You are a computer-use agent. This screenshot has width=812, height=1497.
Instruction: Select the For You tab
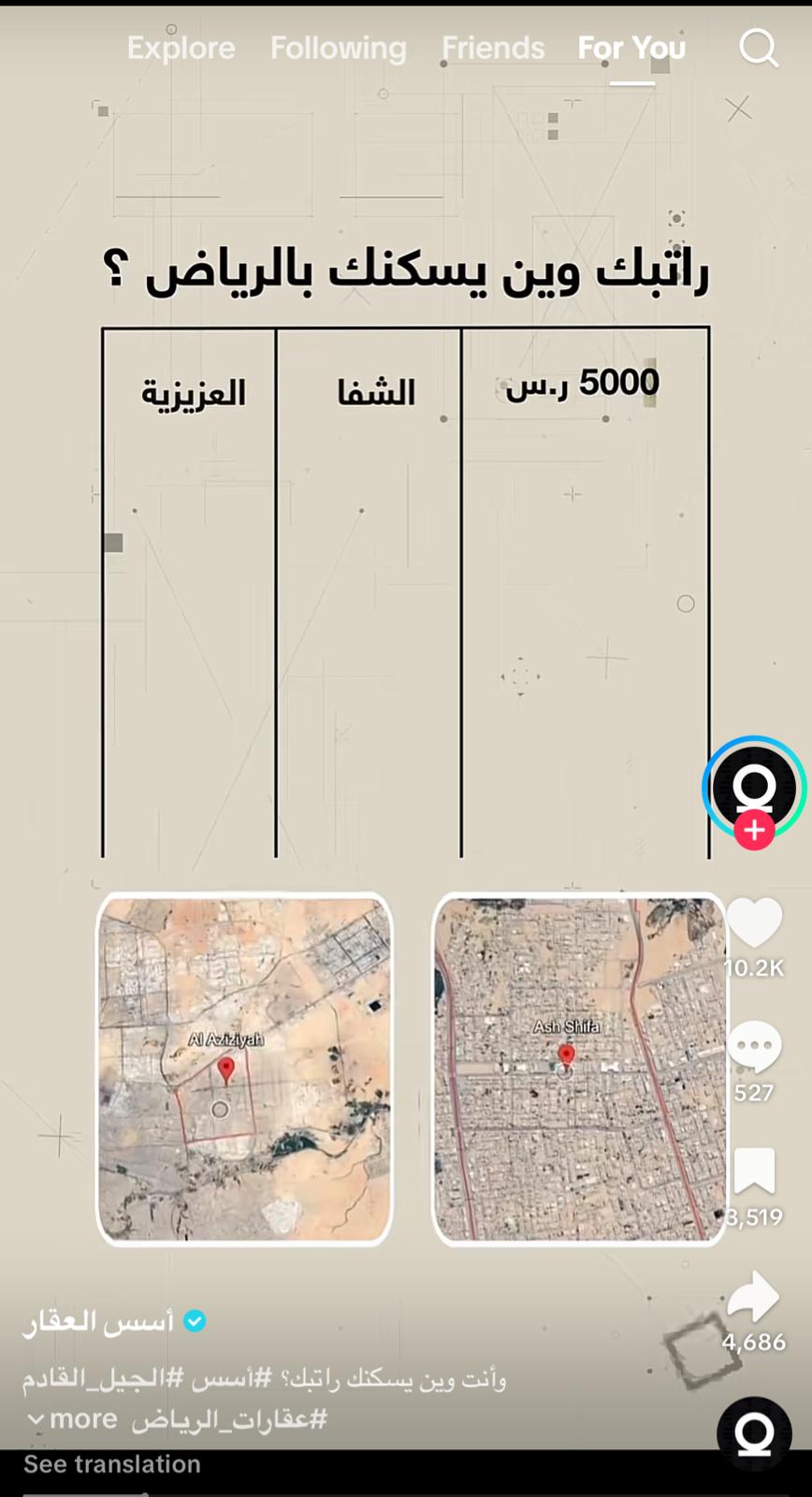tap(631, 48)
